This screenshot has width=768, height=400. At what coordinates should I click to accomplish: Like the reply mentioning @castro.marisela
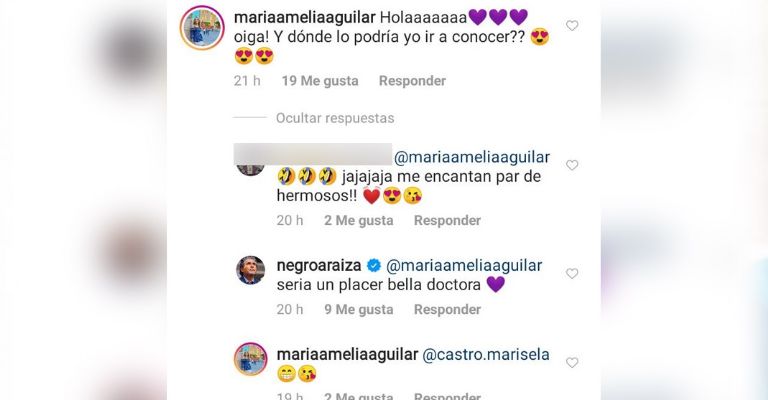tap(572, 363)
